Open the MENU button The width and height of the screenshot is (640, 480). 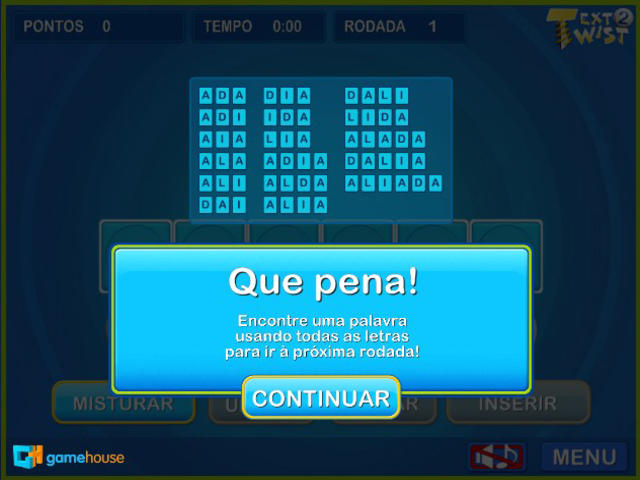(x=584, y=457)
